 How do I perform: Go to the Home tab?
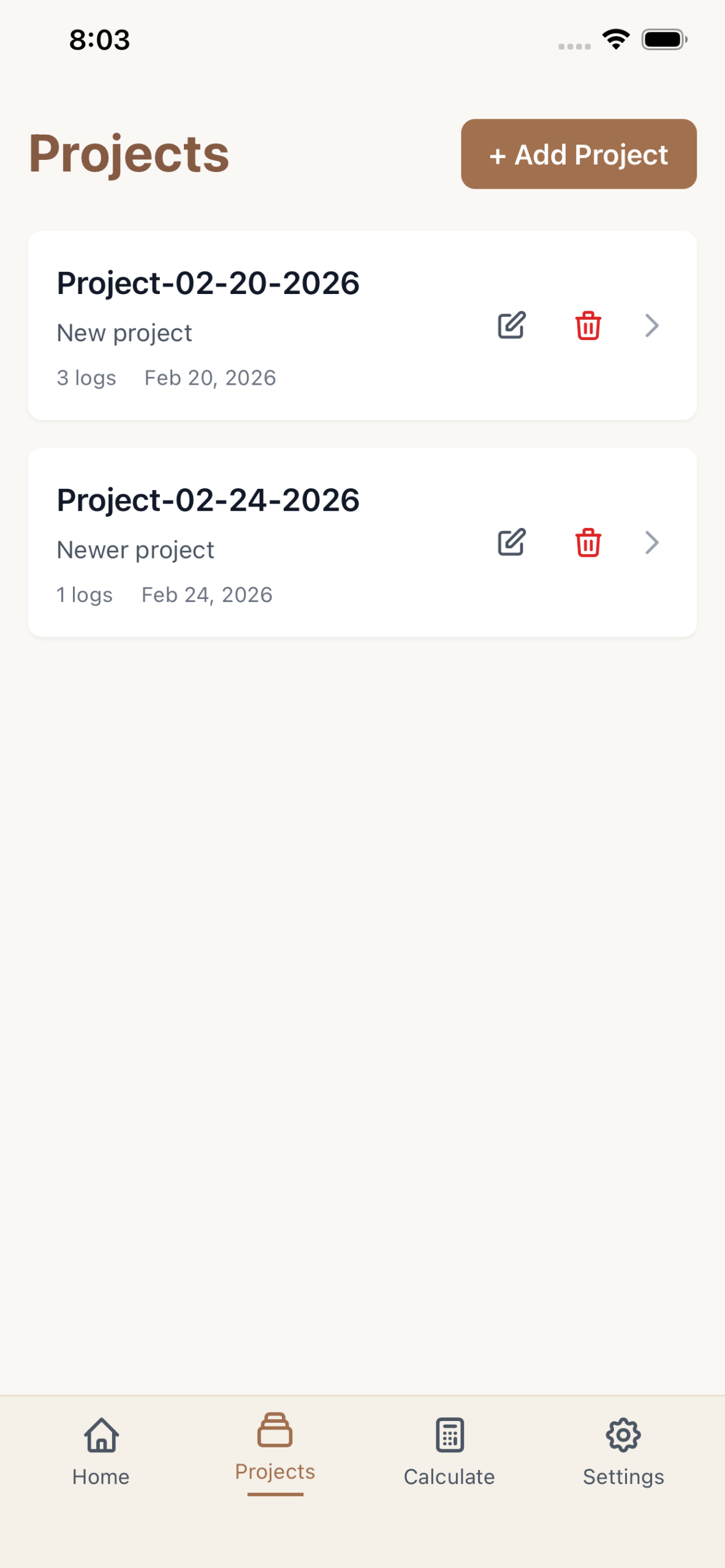[101, 1450]
